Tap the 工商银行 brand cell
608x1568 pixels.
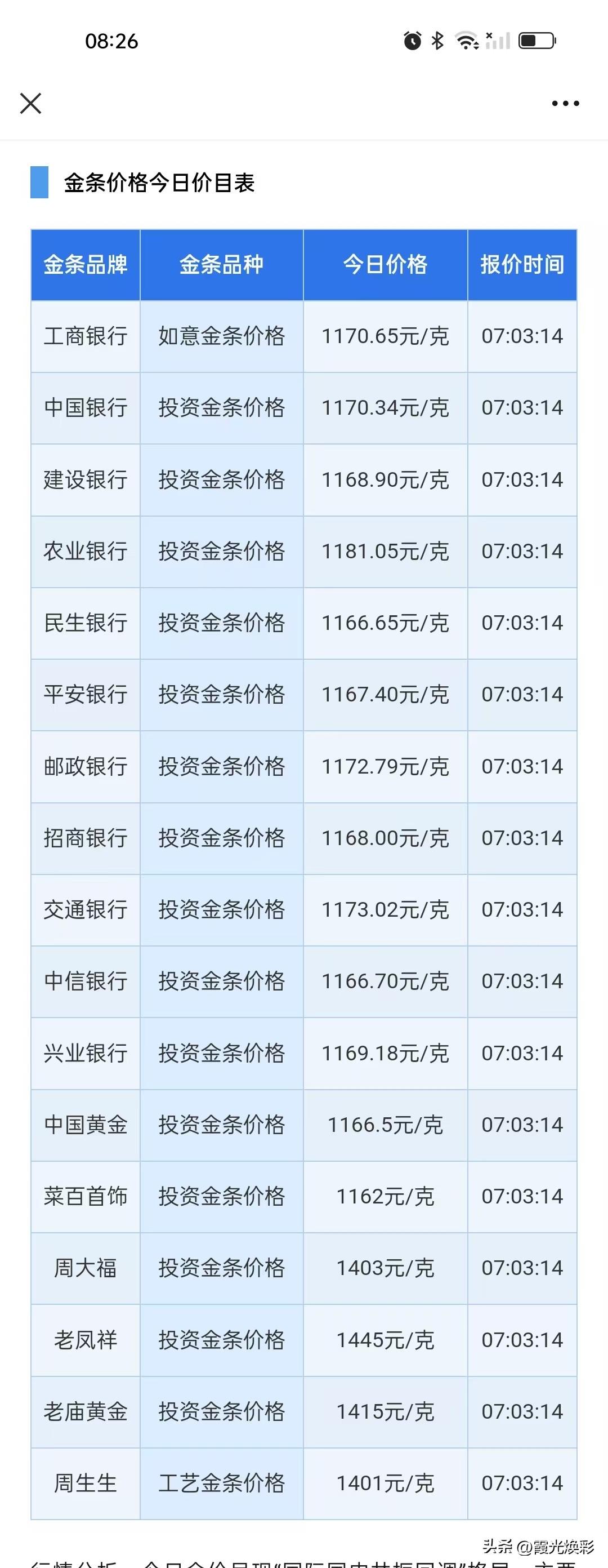tap(85, 336)
